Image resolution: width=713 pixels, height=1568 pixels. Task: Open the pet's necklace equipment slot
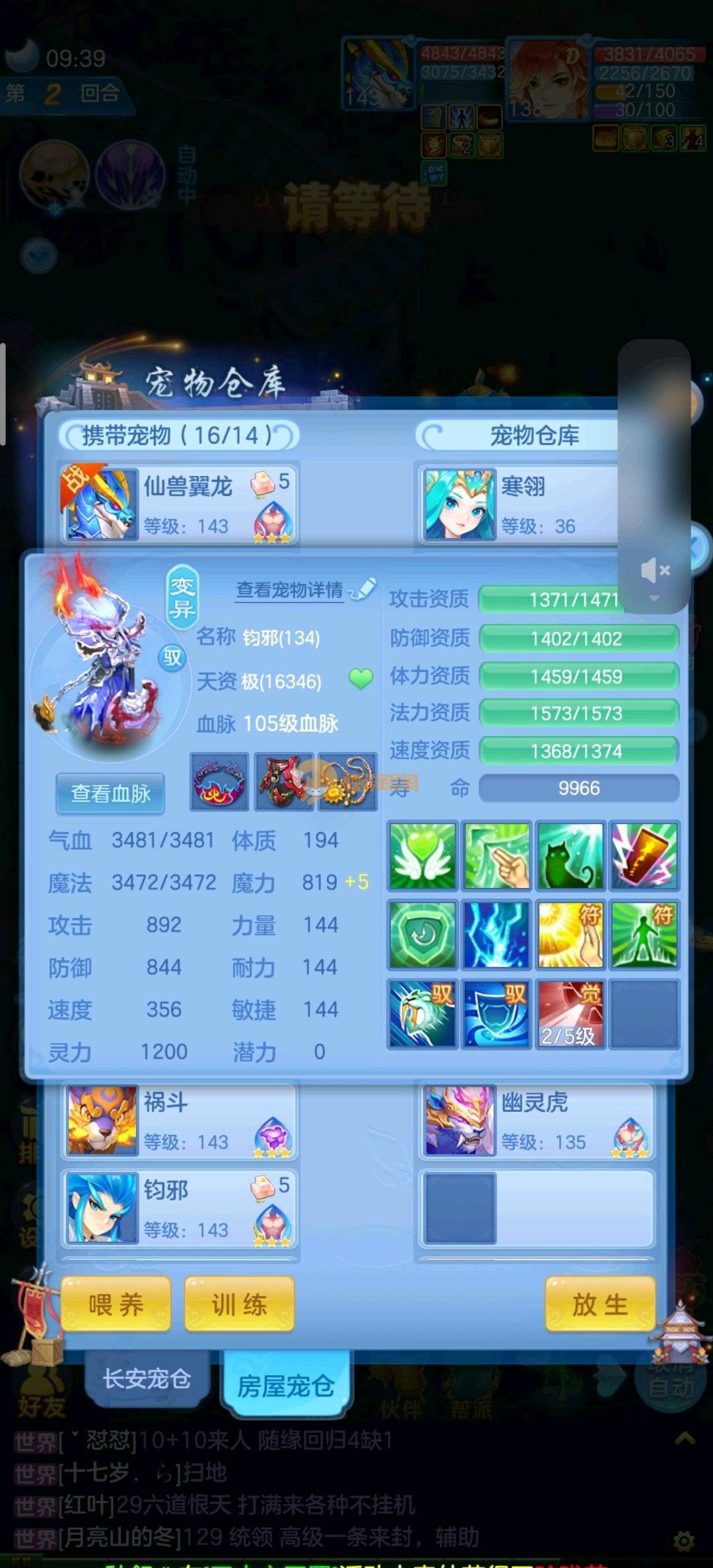347,782
